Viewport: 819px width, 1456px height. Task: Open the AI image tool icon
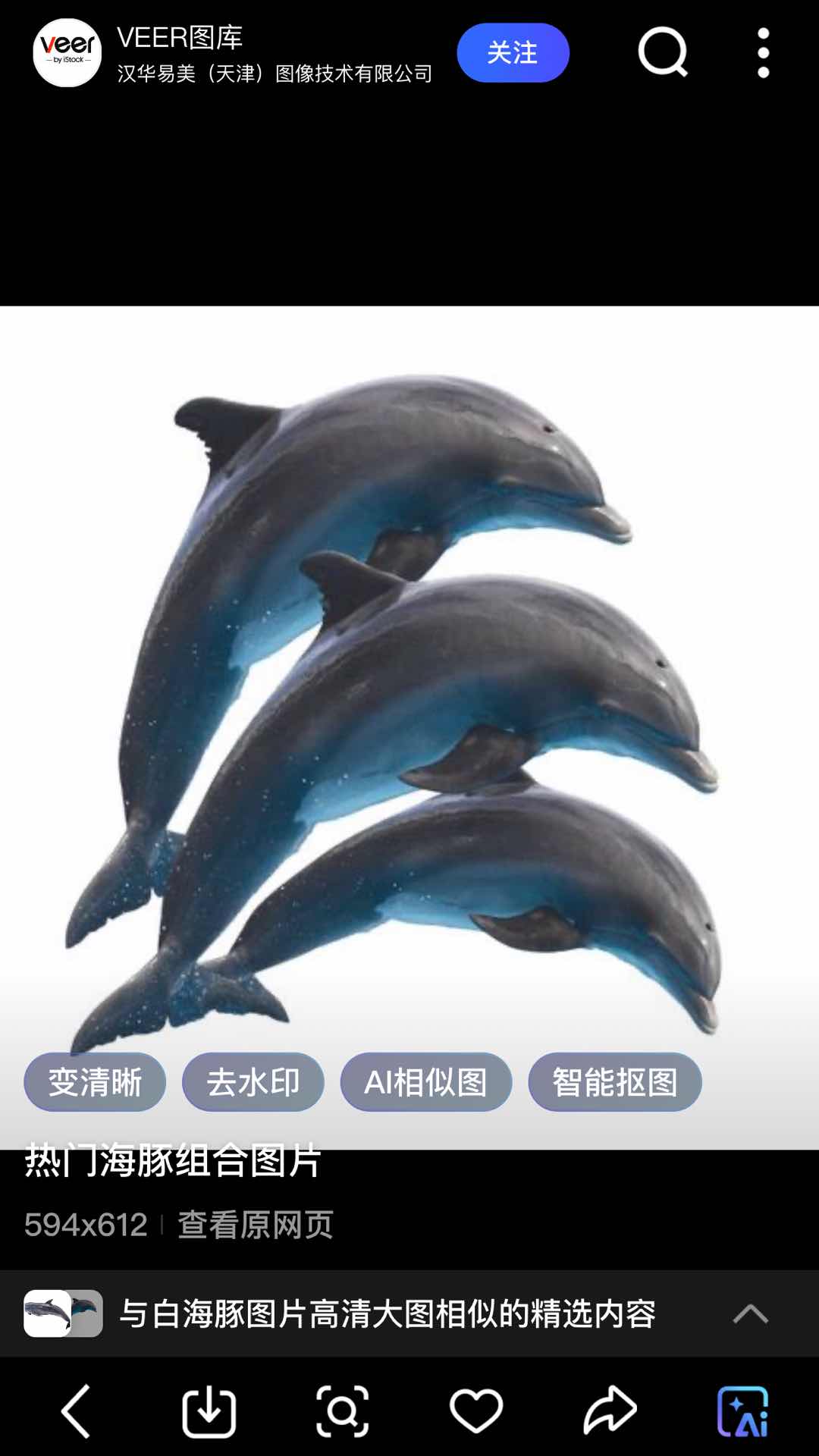point(743,1411)
